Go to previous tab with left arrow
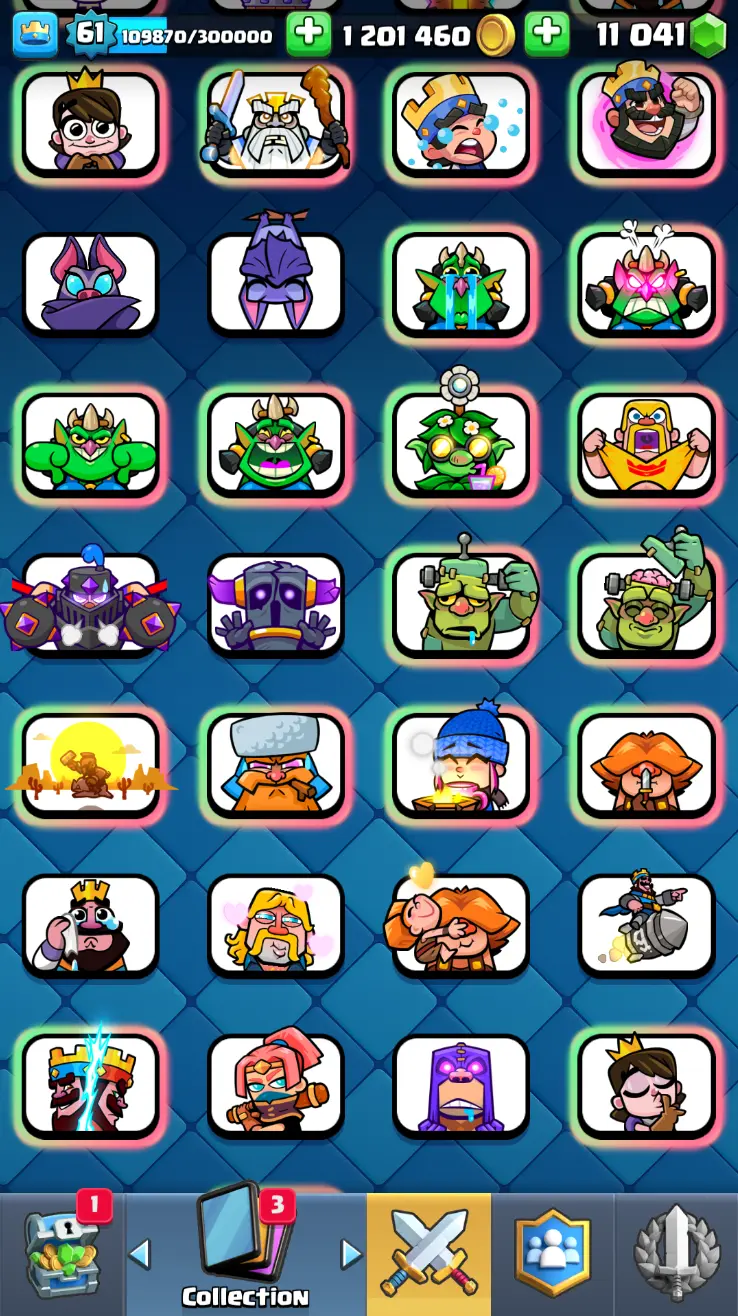Image resolution: width=738 pixels, height=1316 pixels. coord(141,1253)
